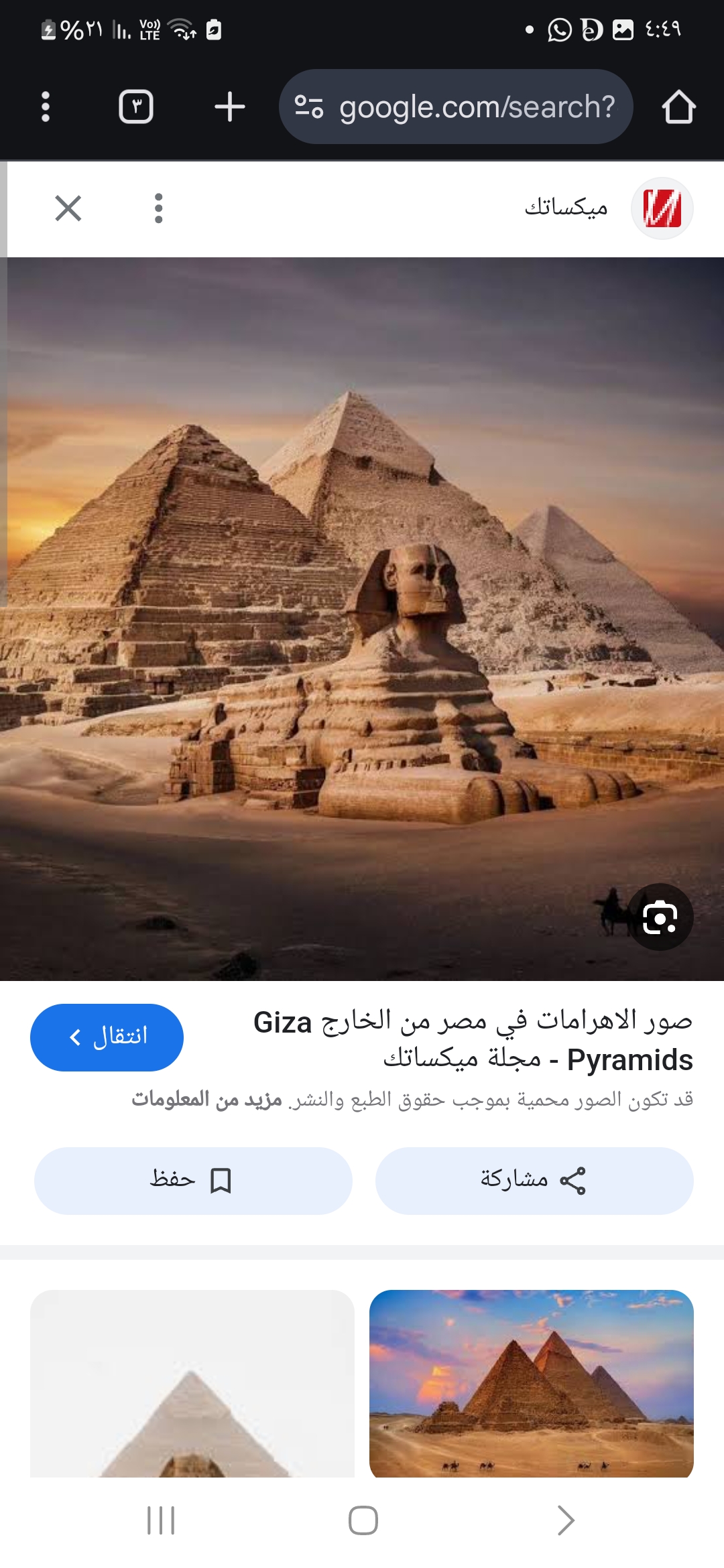Open the image viewer three-dot menu
Screen dimensions: 724x1568
pos(159,208)
